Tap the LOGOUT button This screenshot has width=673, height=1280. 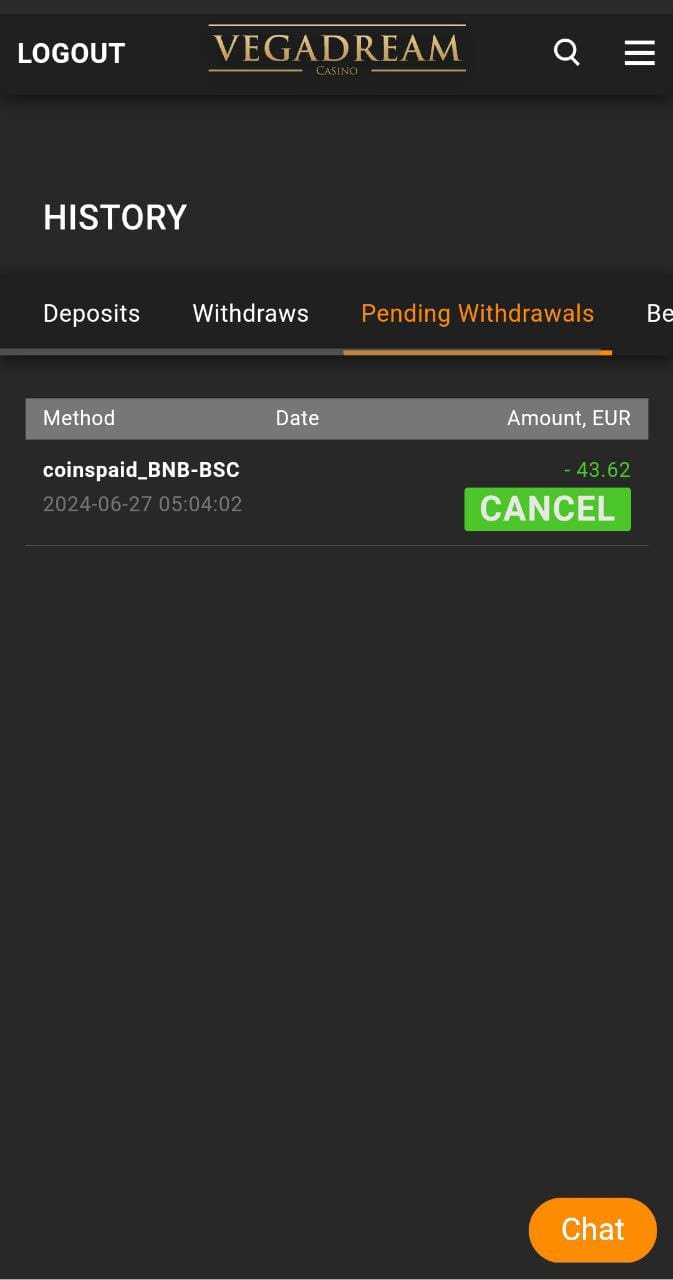(x=71, y=53)
